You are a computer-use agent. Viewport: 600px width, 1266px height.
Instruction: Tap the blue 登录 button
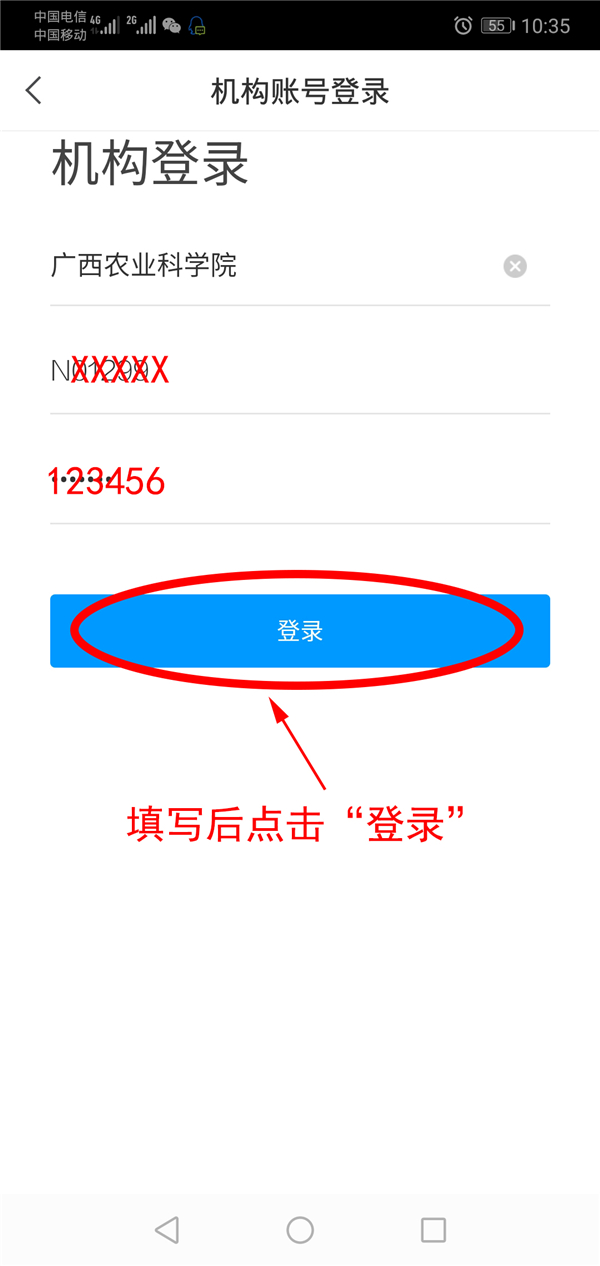tap(300, 631)
